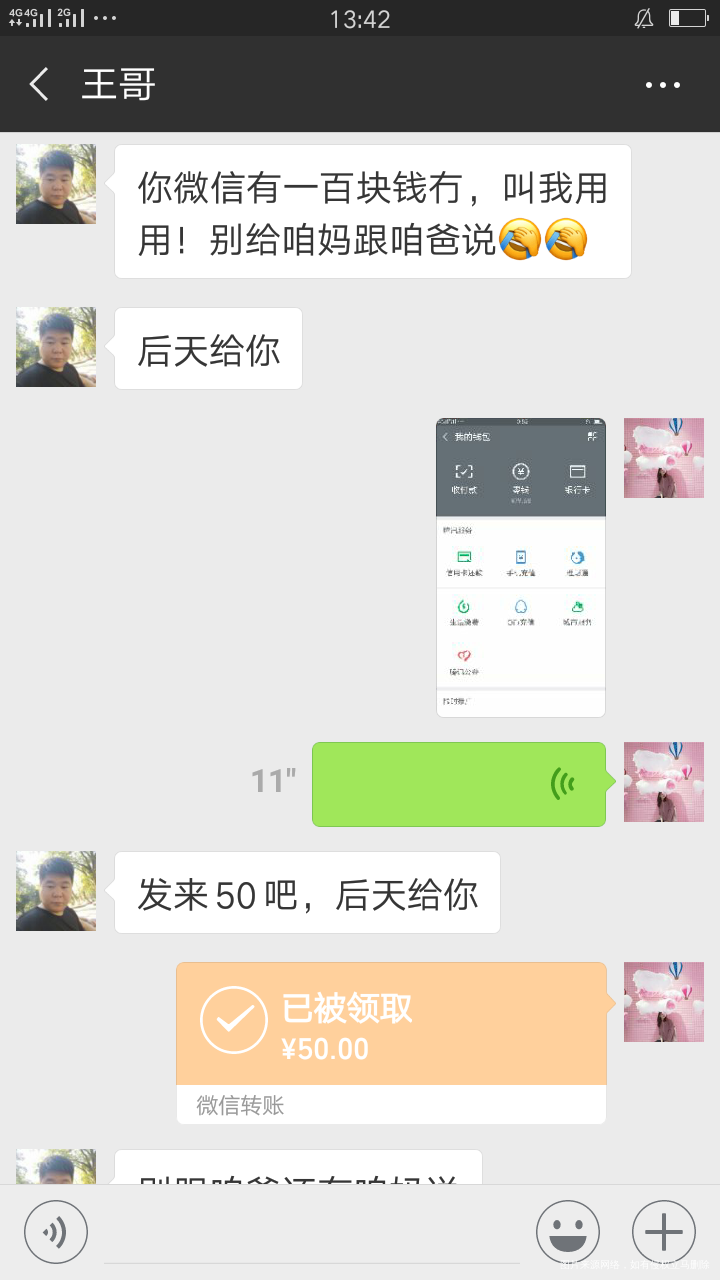The width and height of the screenshot is (720, 1280).
Task: Open the emoji panel
Action: pos(567,1231)
